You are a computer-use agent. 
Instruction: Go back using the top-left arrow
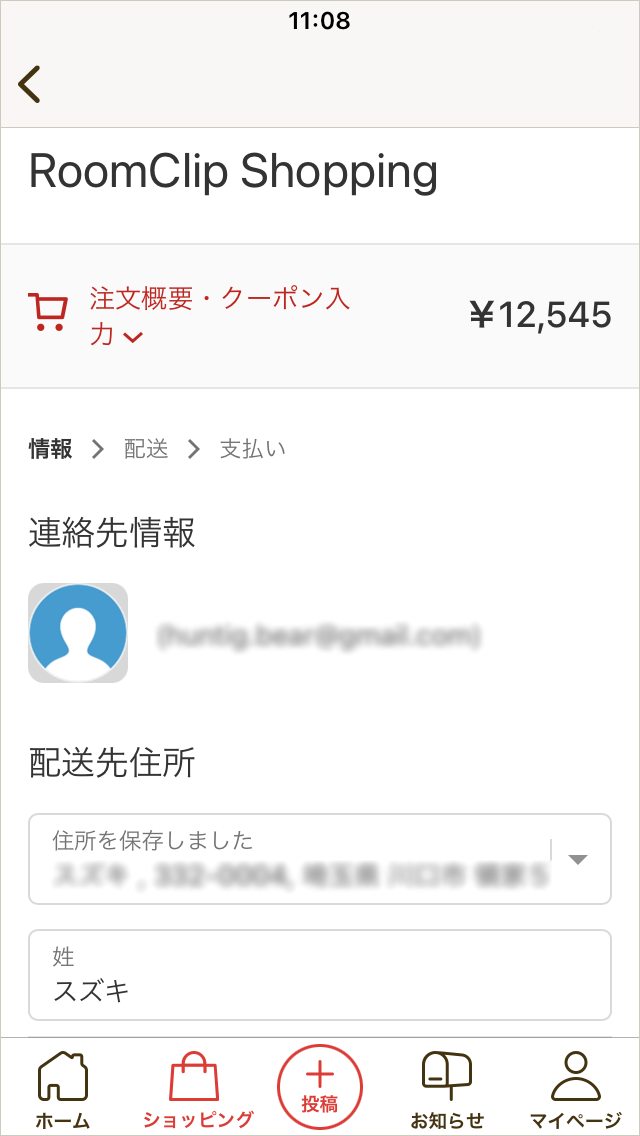[30, 85]
